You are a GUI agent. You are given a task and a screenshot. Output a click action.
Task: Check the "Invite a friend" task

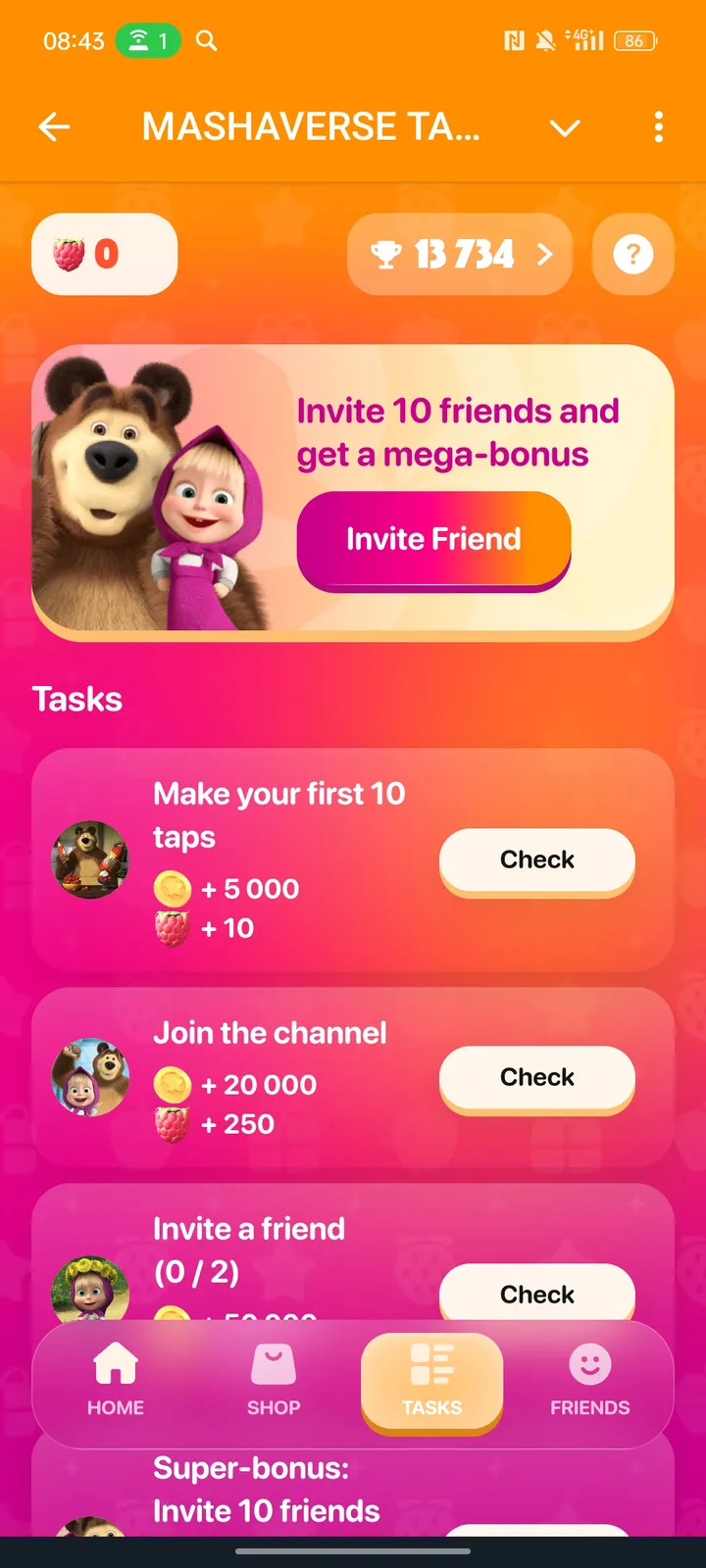536,1294
